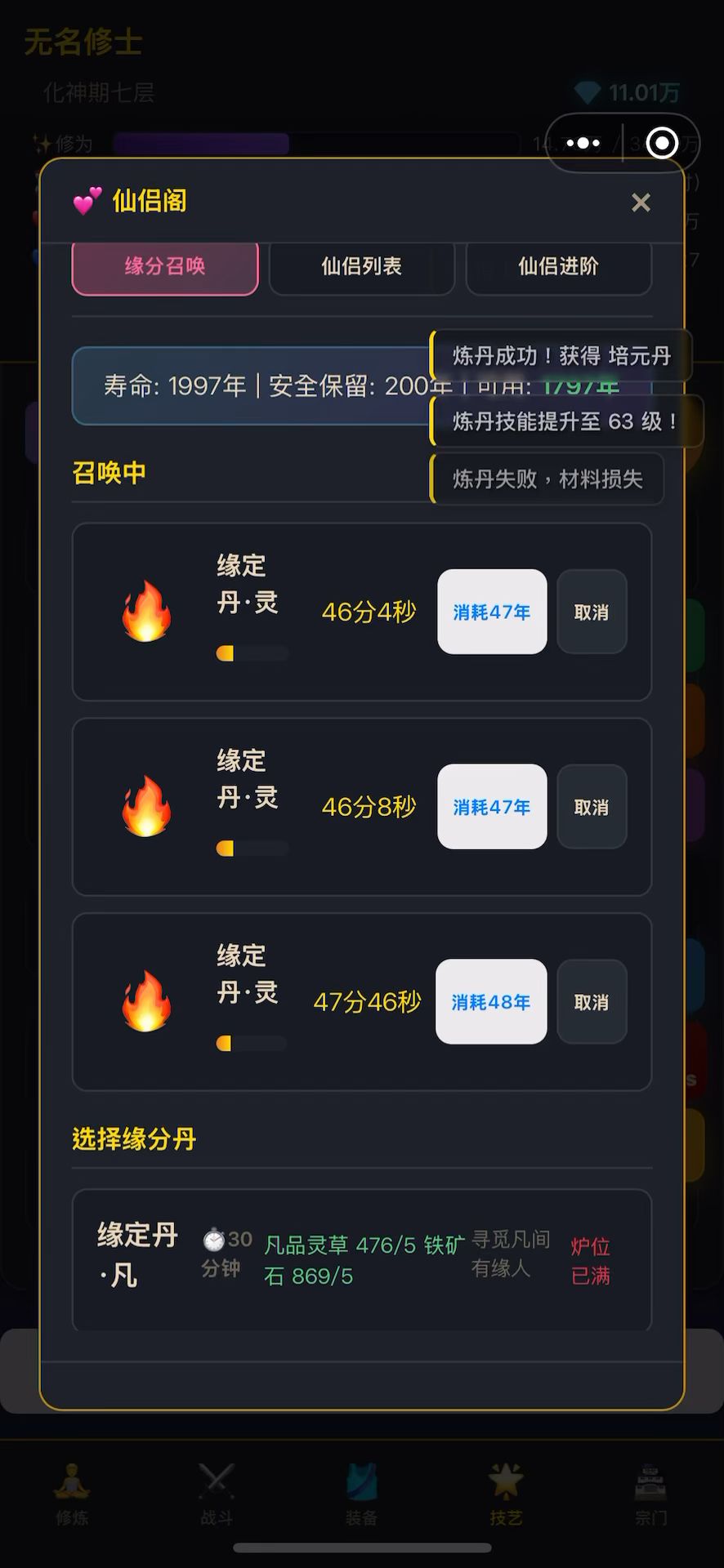The height and width of the screenshot is (1568, 724).
Task: Select the 缘分召唤 tab
Action: (165, 266)
